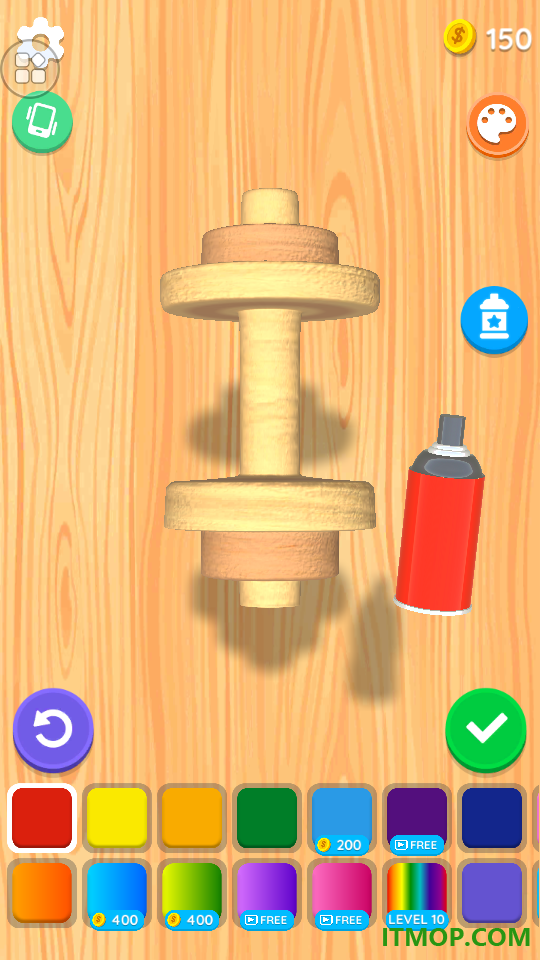Select the red color swatch
This screenshot has width=540, height=960.
[42, 818]
